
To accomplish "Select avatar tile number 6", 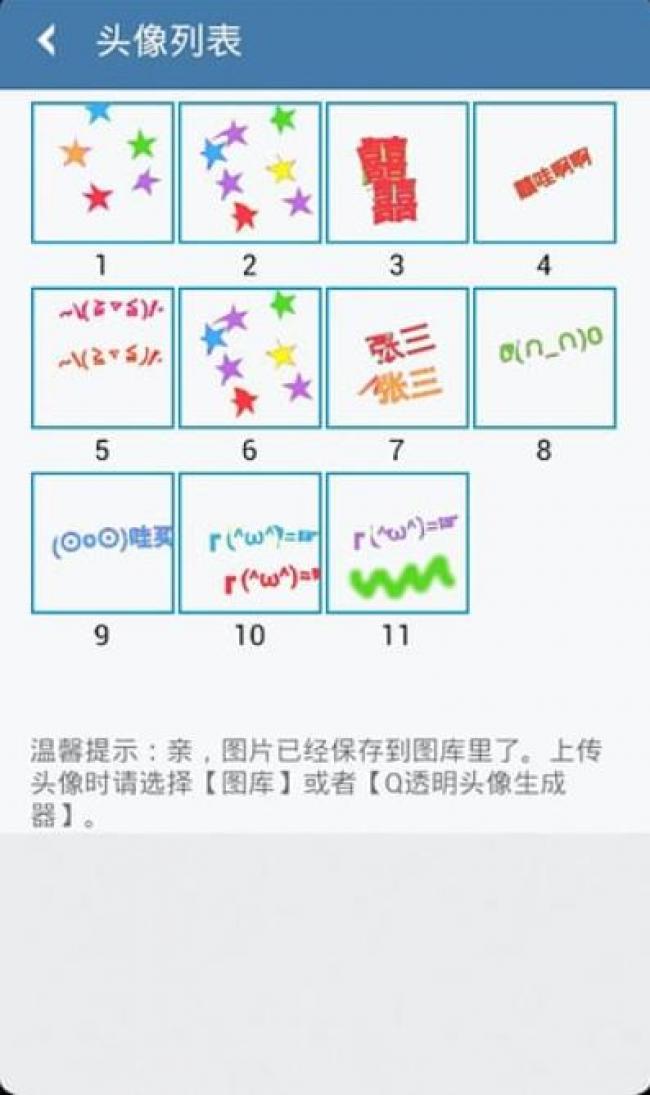I will click(250, 357).
